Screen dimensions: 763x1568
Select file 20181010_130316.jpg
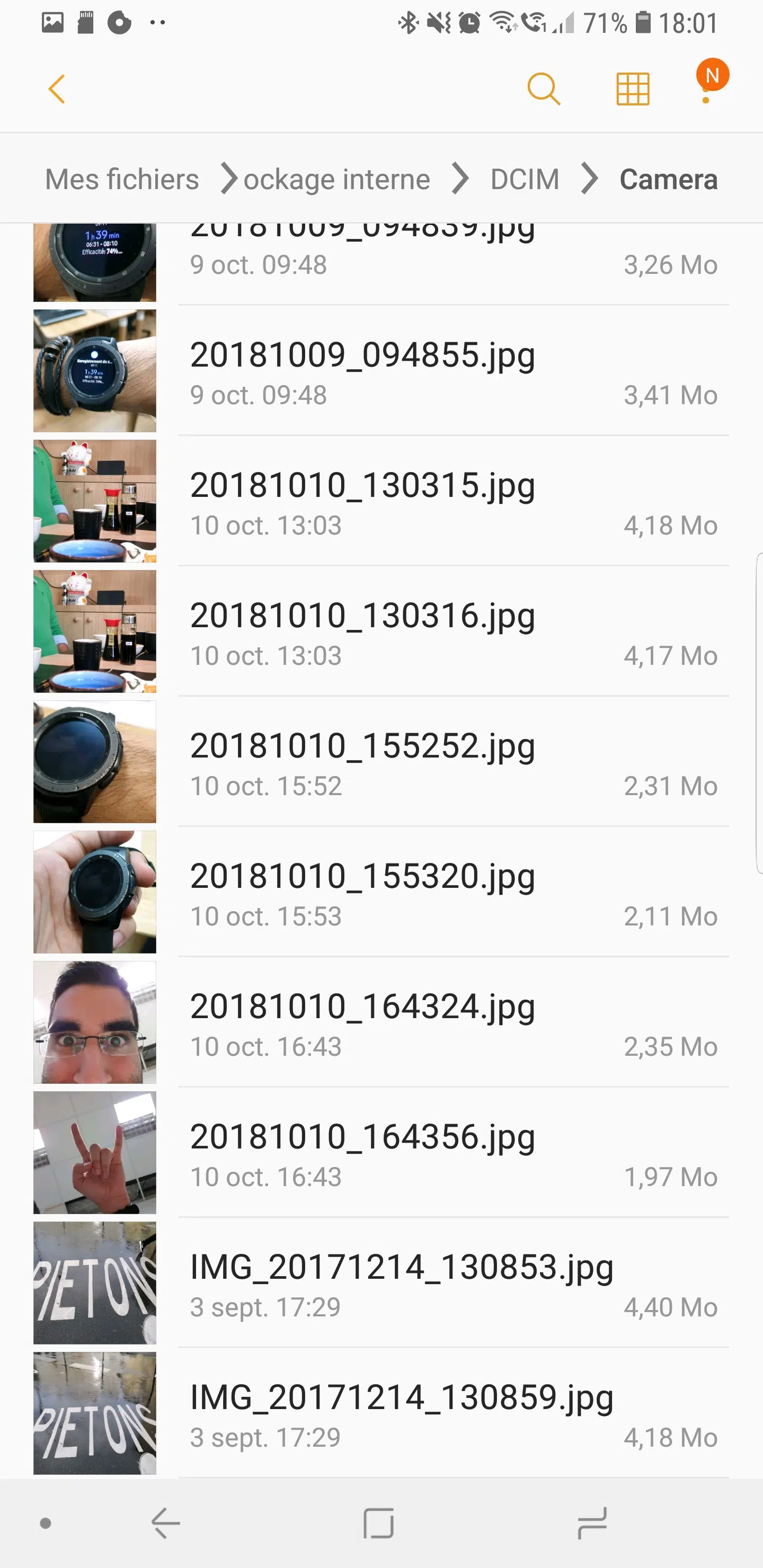pos(381,631)
